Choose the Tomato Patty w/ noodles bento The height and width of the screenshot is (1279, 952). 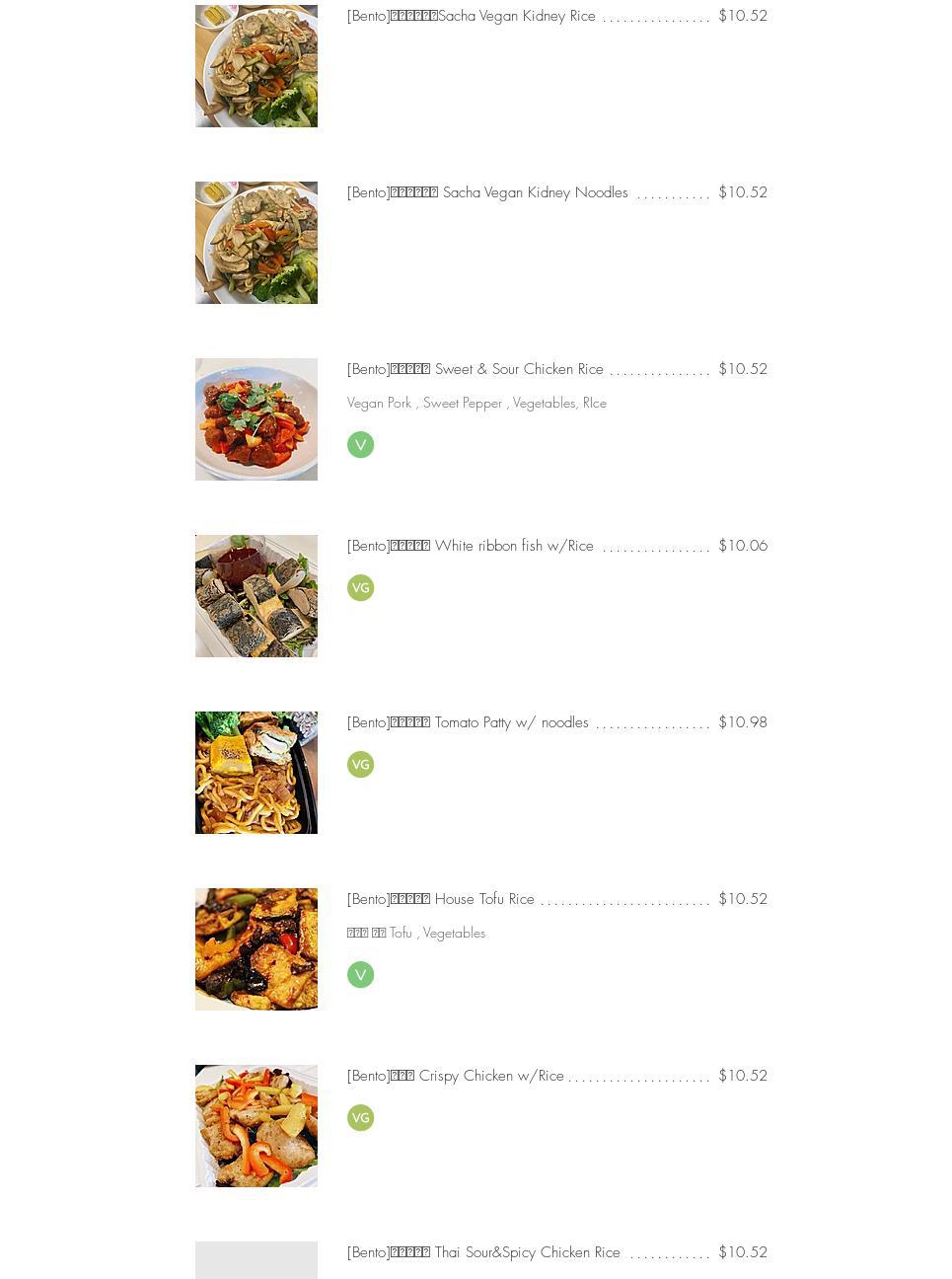click(468, 722)
